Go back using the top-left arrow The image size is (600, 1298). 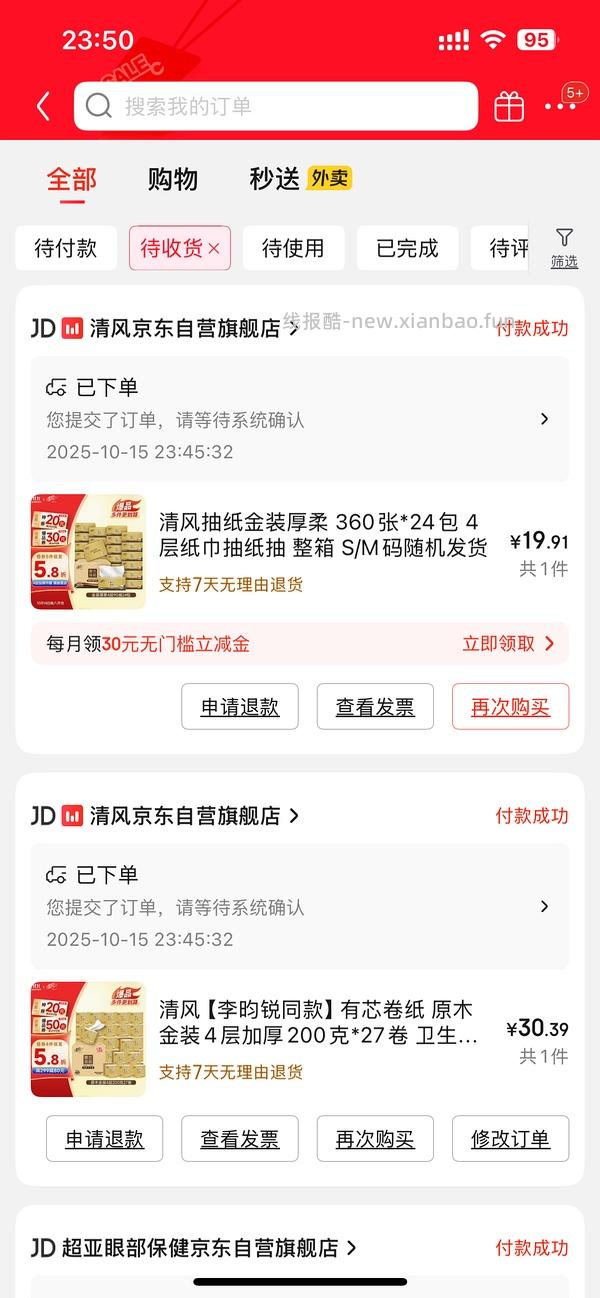click(43, 107)
